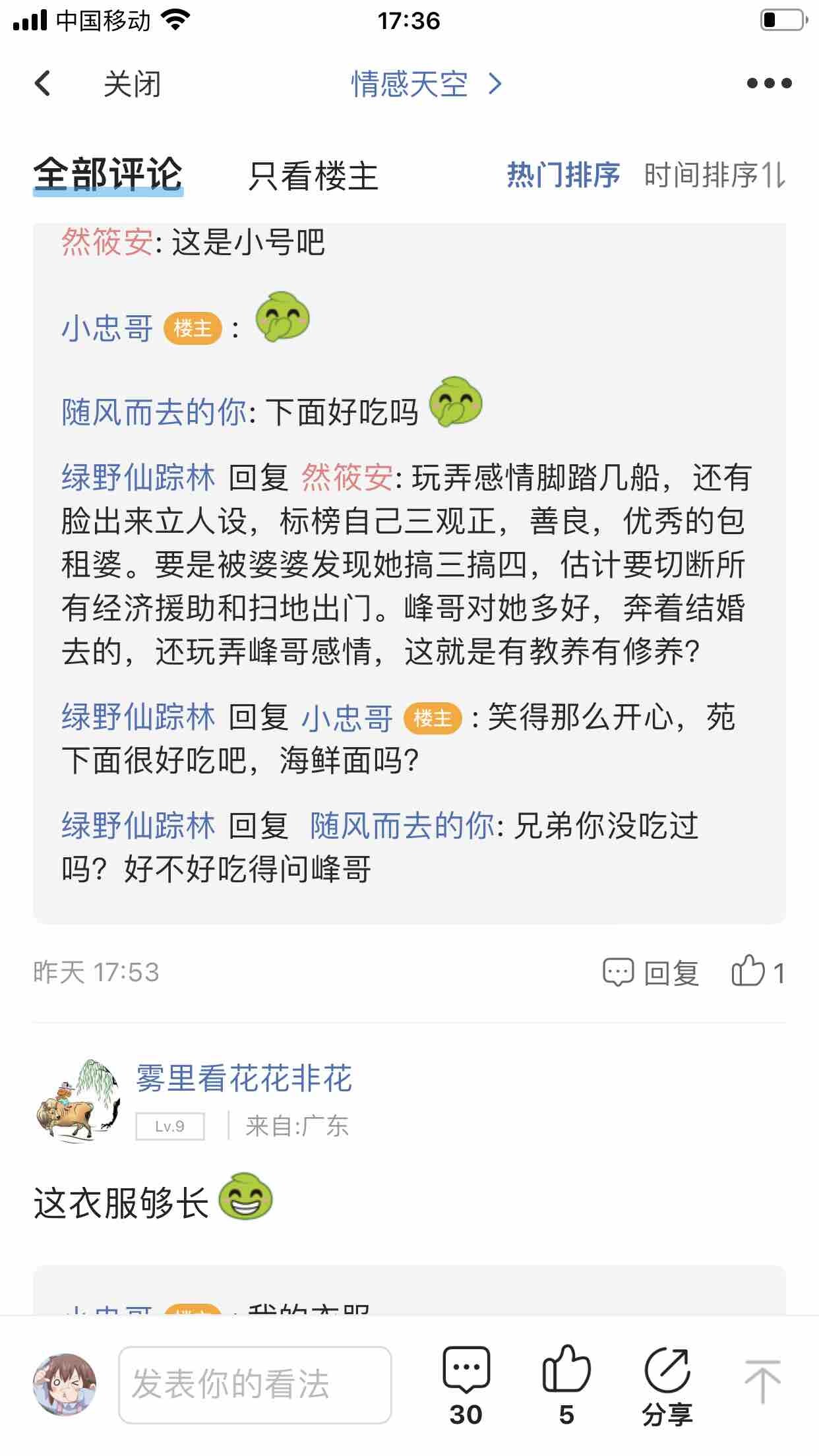
Task: Open 雾里看花花非花 profile avatar
Action: pos(78,1101)
